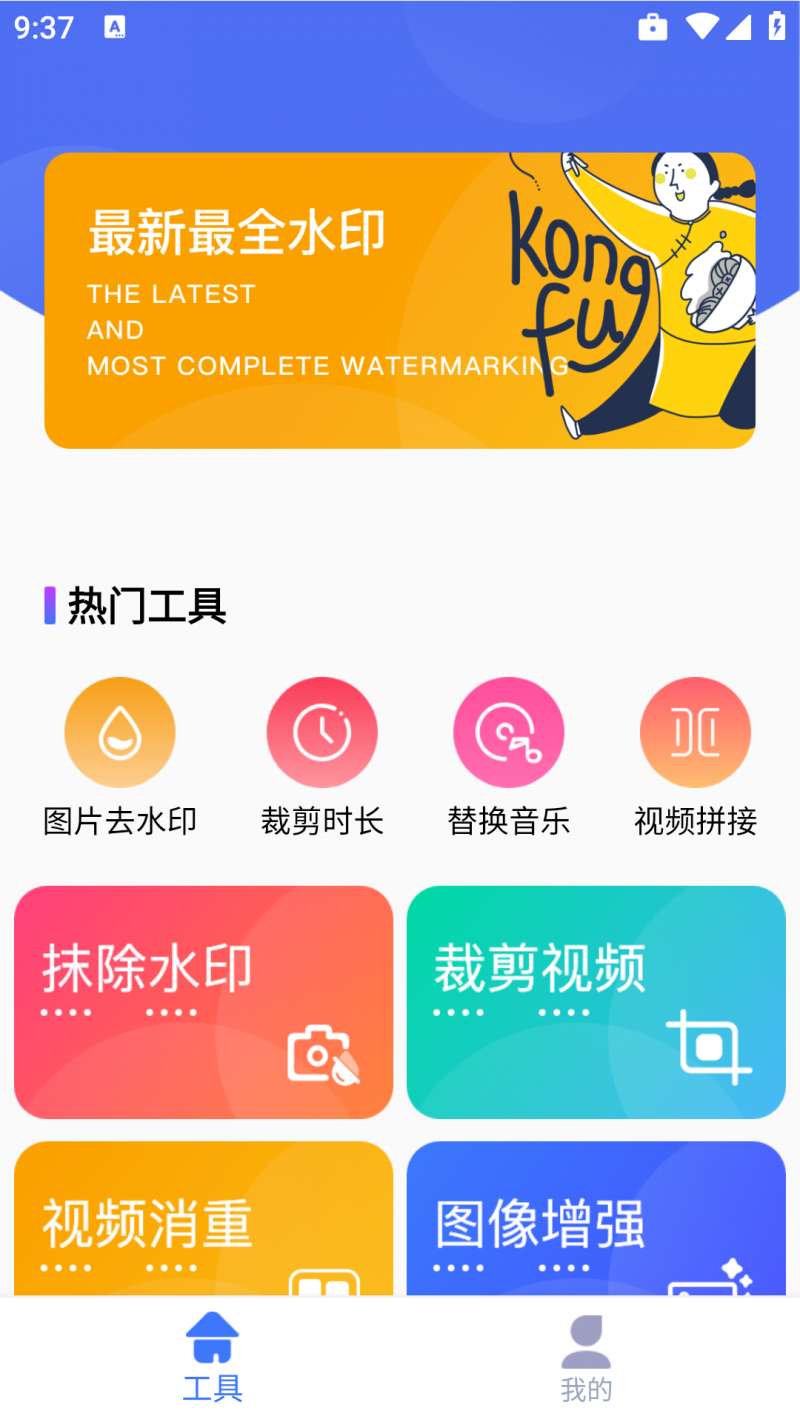Open the 抹除水印 watermark removal card
800x1422 pixels.
click(203, 1002)
